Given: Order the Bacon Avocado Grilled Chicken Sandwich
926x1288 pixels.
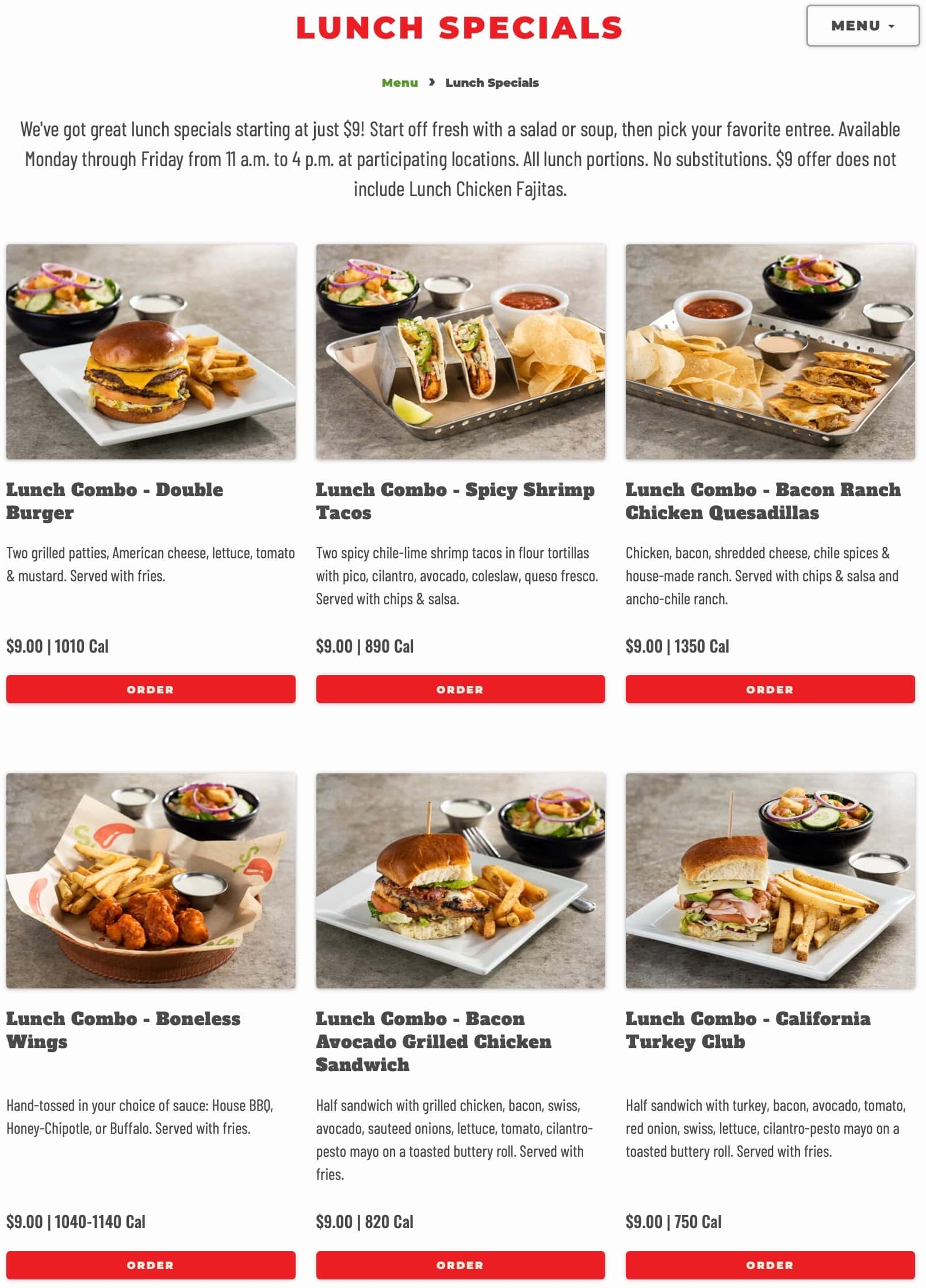Looking at the screenshot, I should [x=460, y=1264].
